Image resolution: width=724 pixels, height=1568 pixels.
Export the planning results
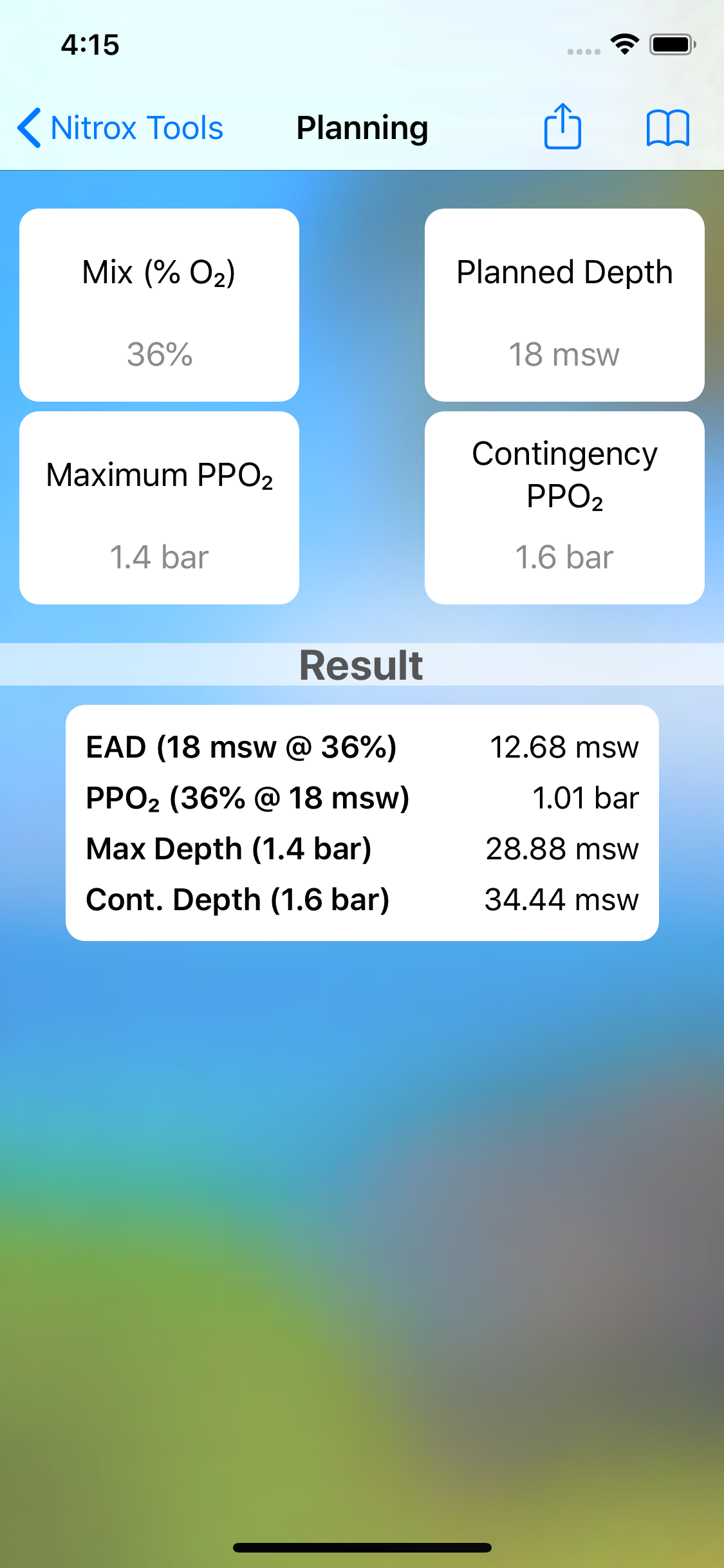[562, 127]
